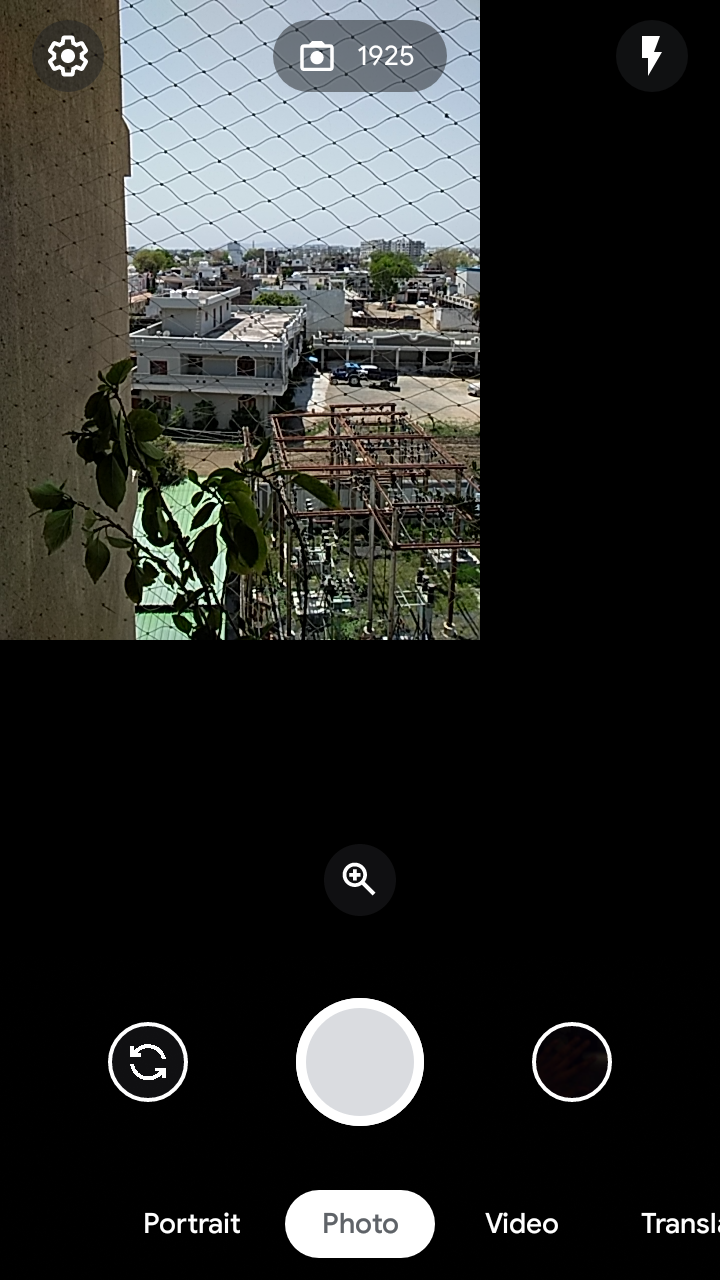Switch to Video mode

point(522,1224)
